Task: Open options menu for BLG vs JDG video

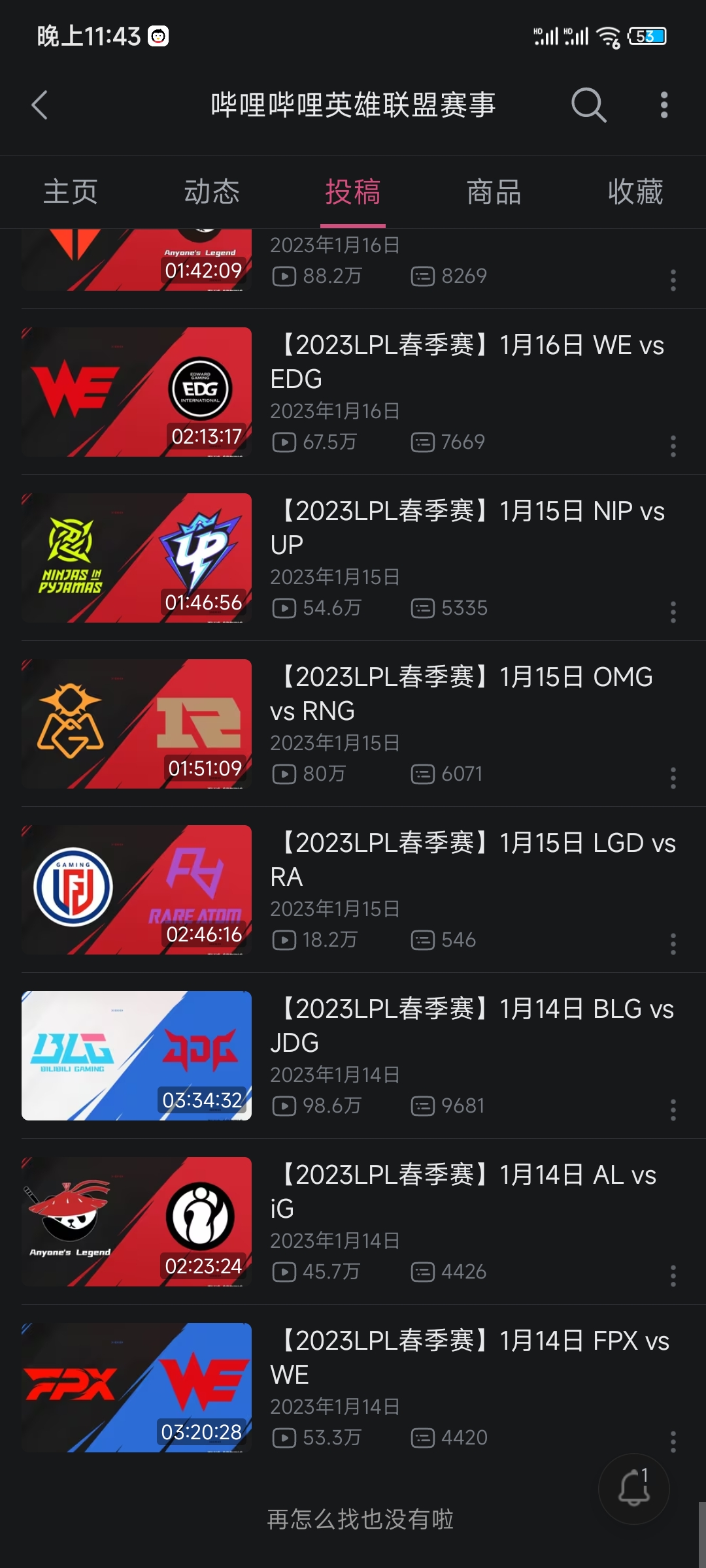Action: click(x=674, y=1111)
